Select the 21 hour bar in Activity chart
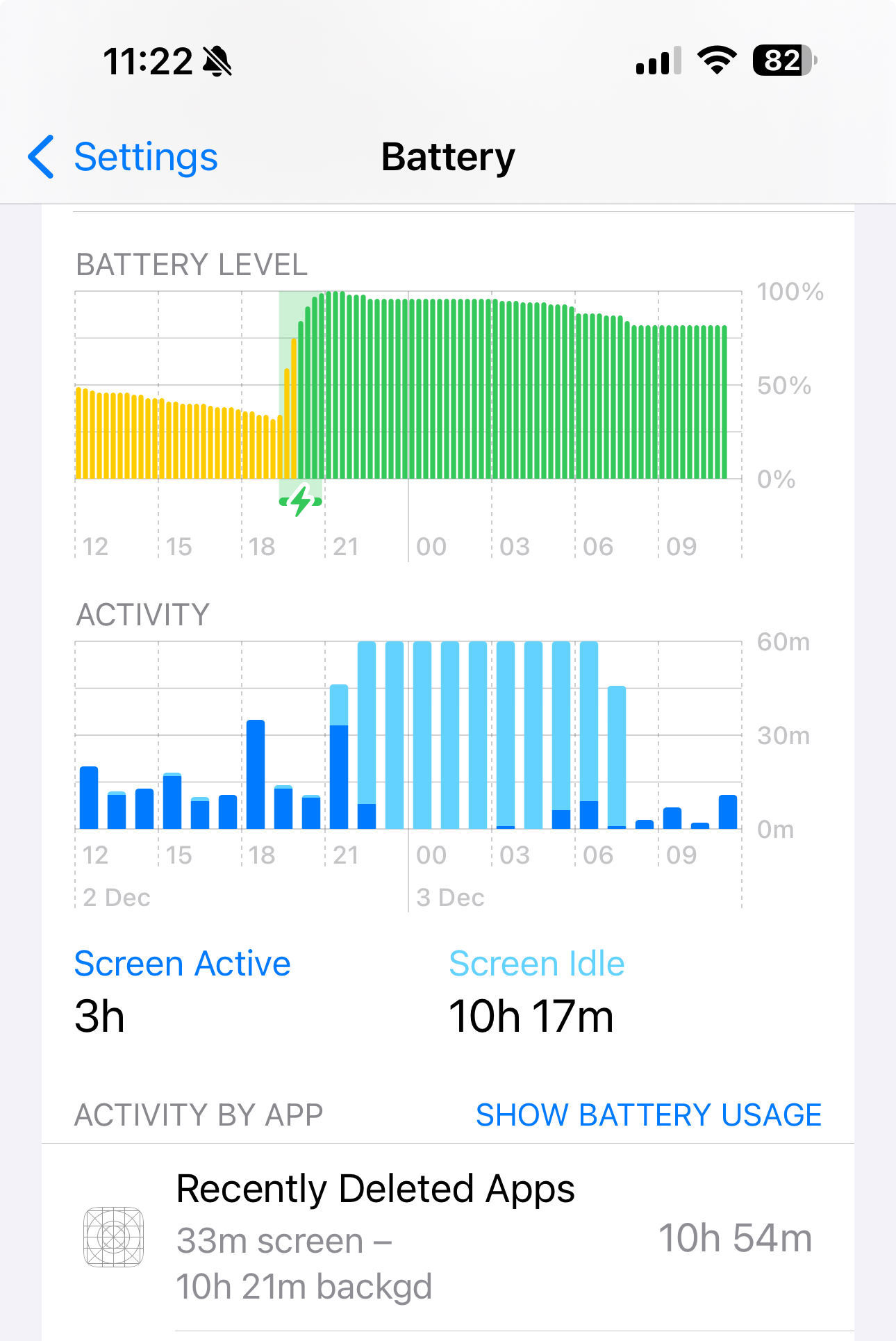The width and height of the screenshot is (896, 1341). (x=339, y=757)
